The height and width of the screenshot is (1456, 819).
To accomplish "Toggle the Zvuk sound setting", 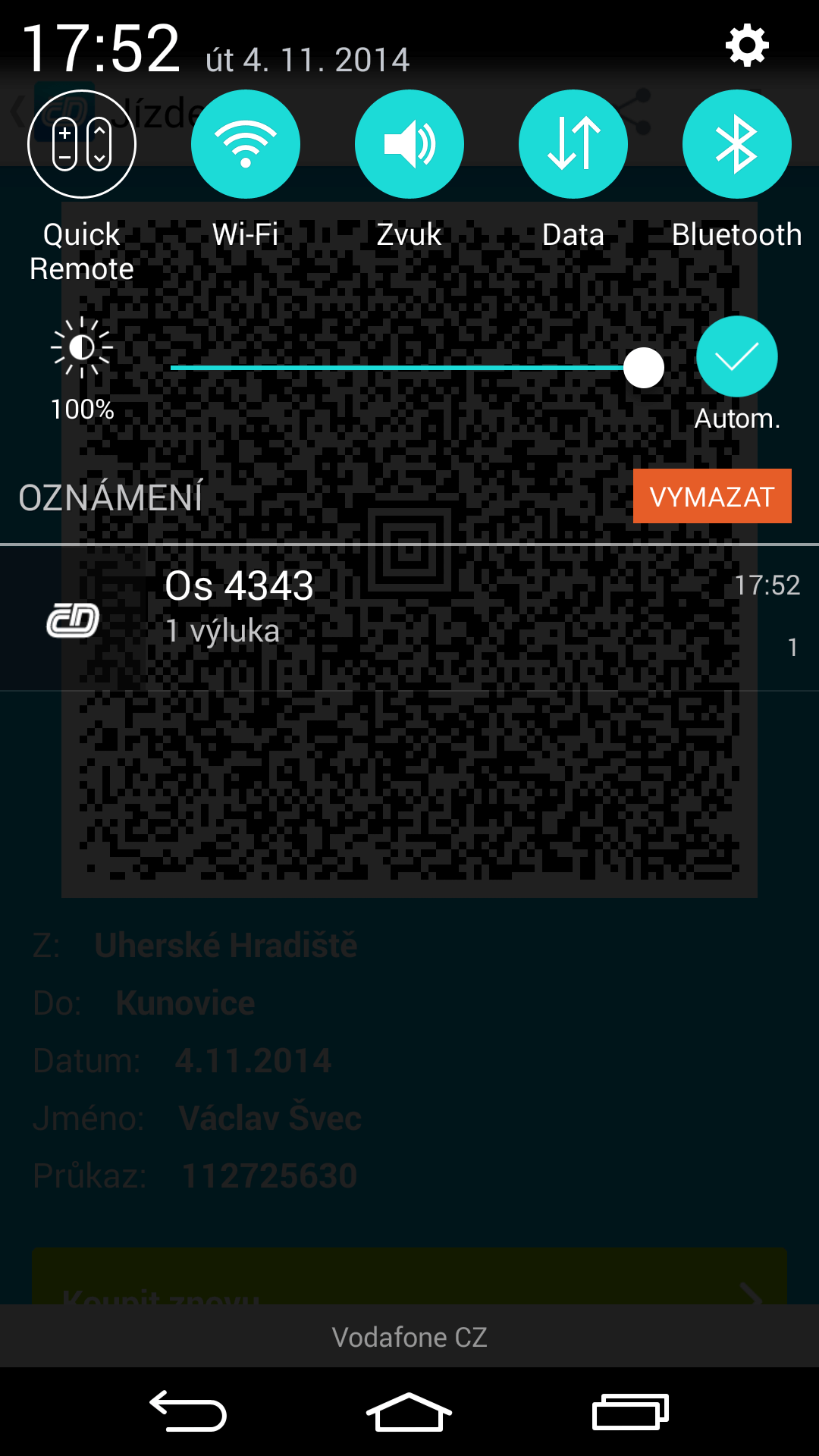I will coord(409,144).
